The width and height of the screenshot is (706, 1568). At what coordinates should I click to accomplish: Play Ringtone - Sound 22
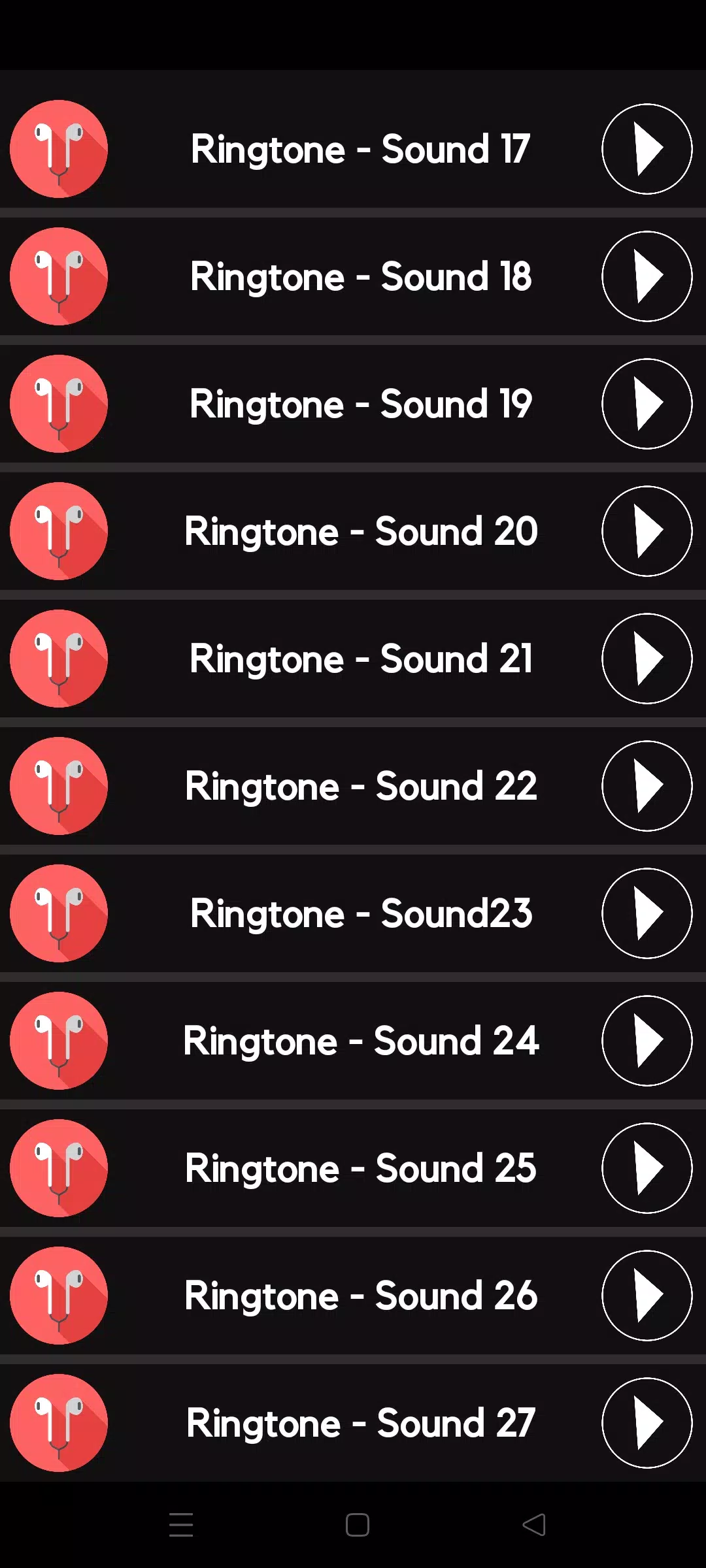click(647, 786)
